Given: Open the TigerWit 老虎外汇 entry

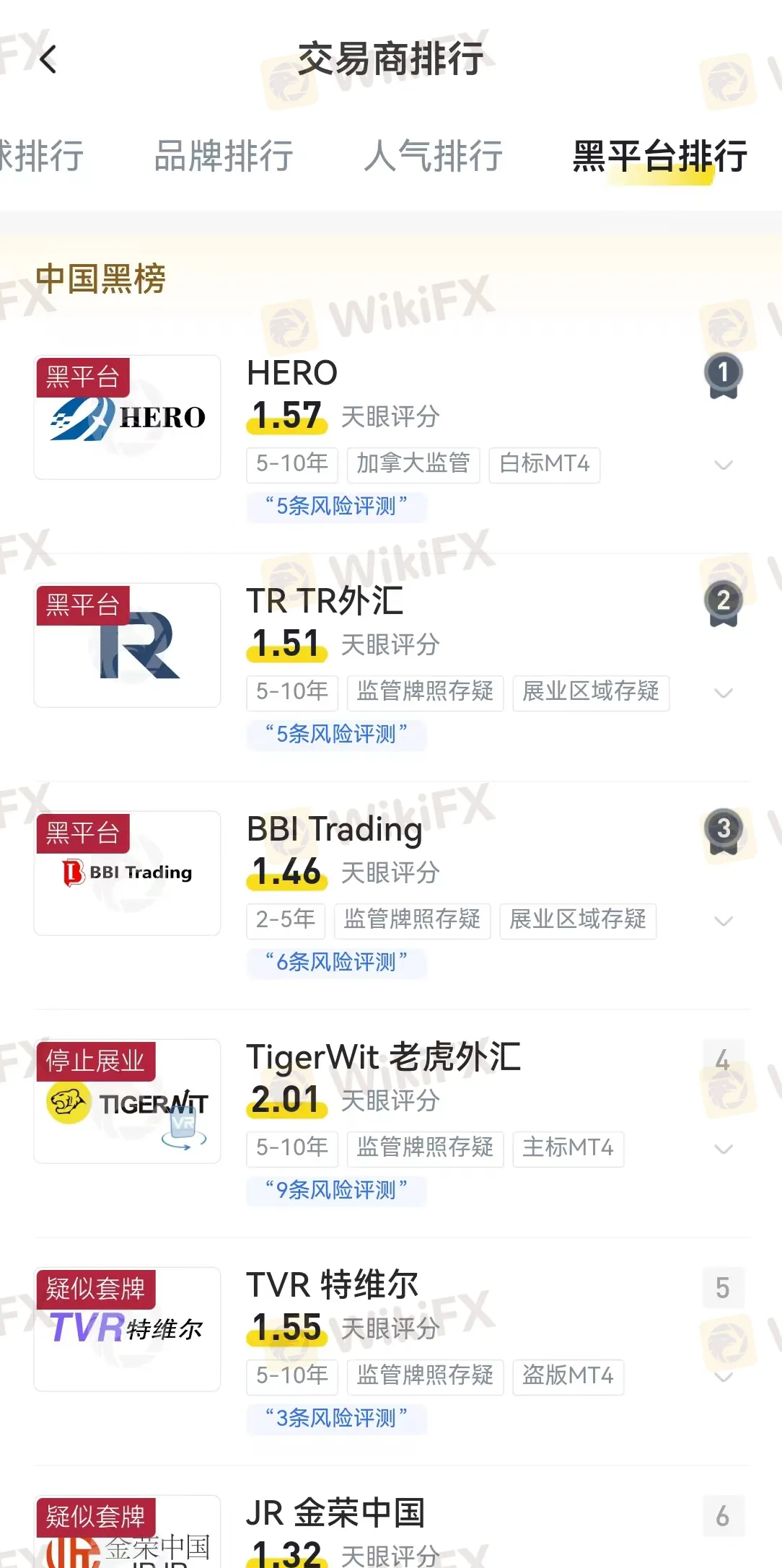Looking at the screenshot, I should tap(383, 1057).
